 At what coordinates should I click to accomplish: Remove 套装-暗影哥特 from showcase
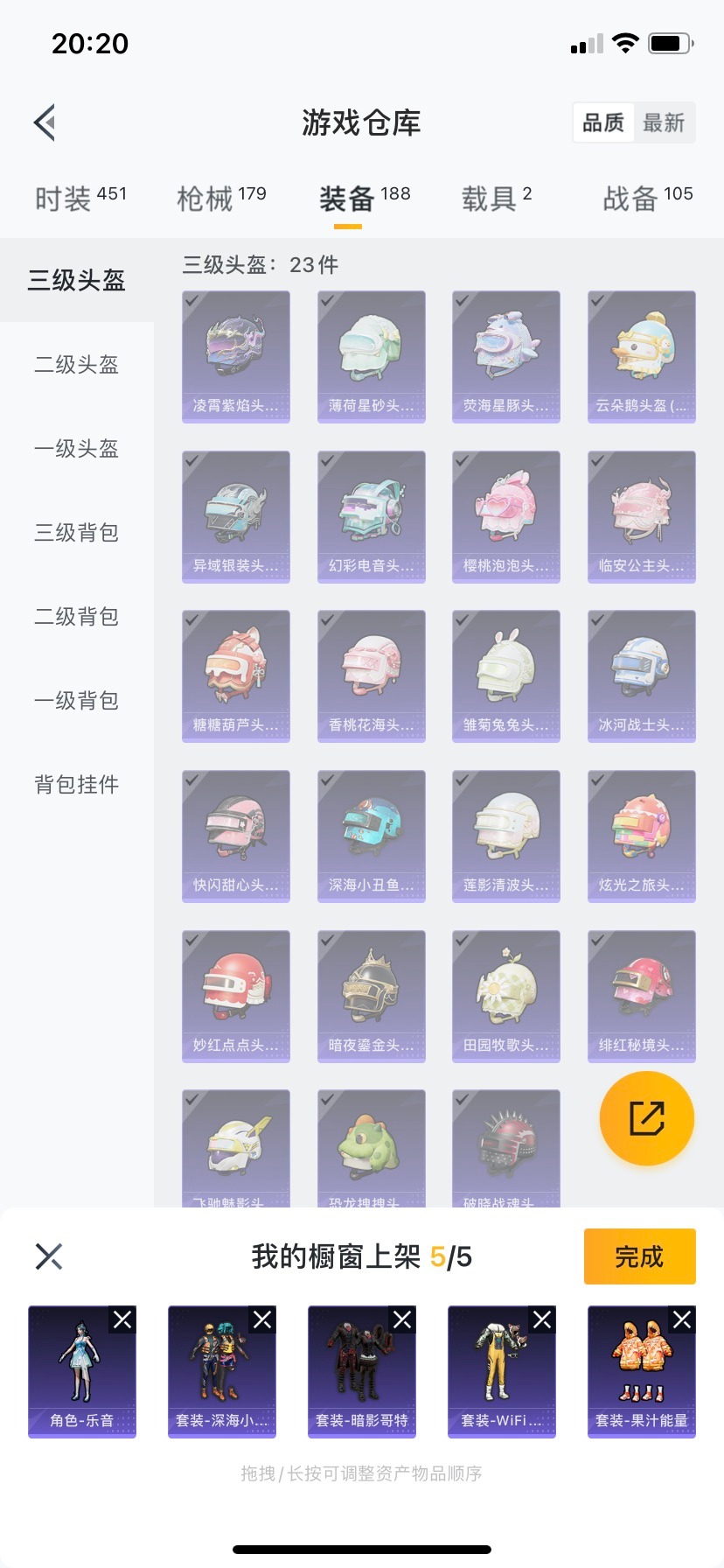(402, 1319)
